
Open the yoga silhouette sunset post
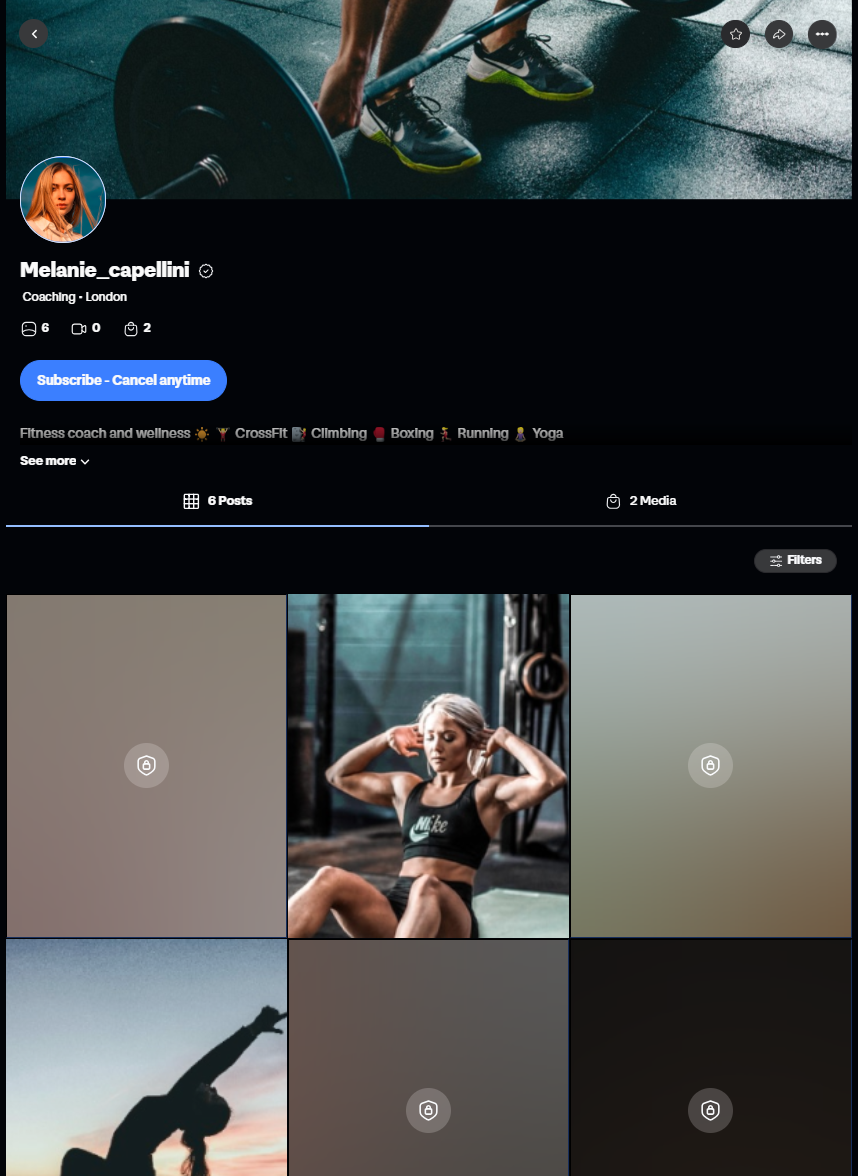[x=146, y=1057]
